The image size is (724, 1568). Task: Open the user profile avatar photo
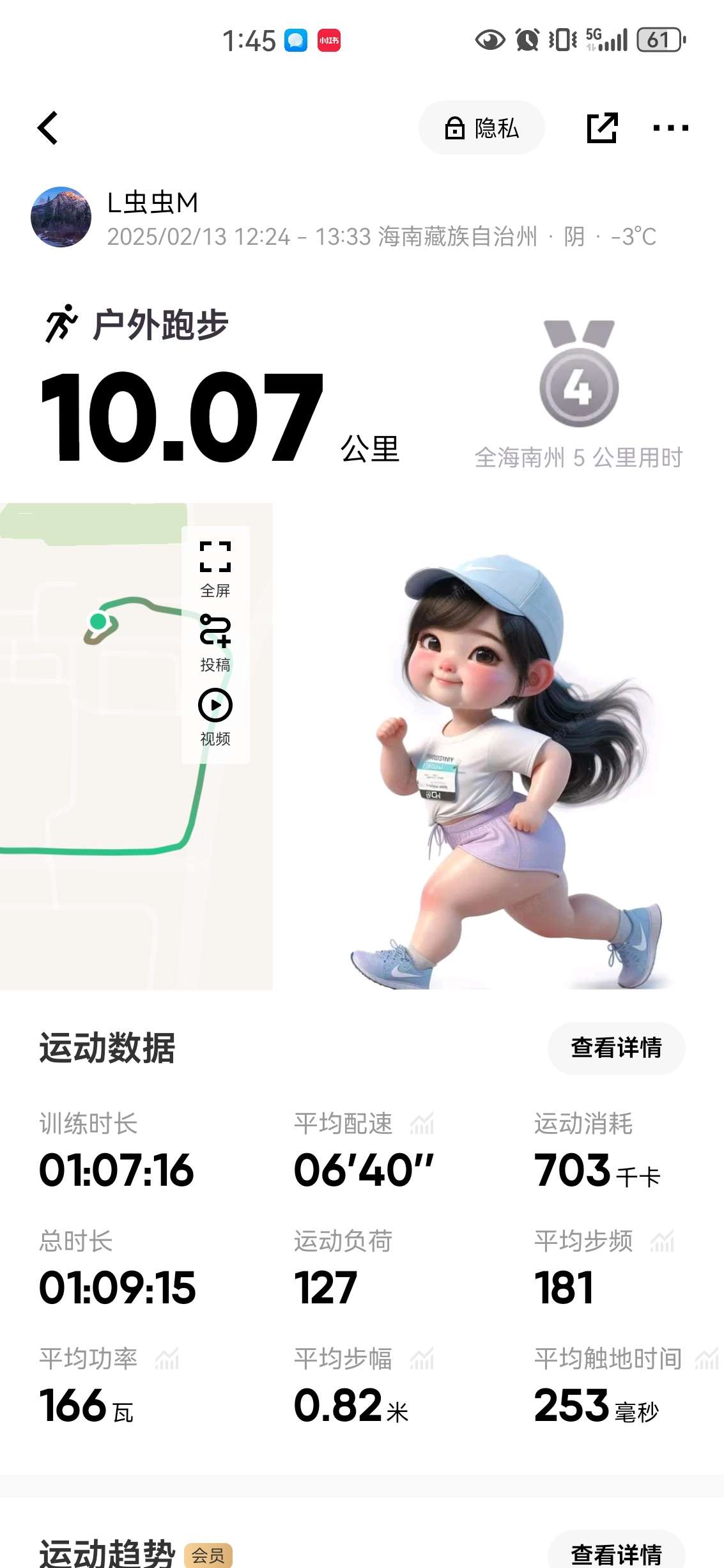click(61, 216)
